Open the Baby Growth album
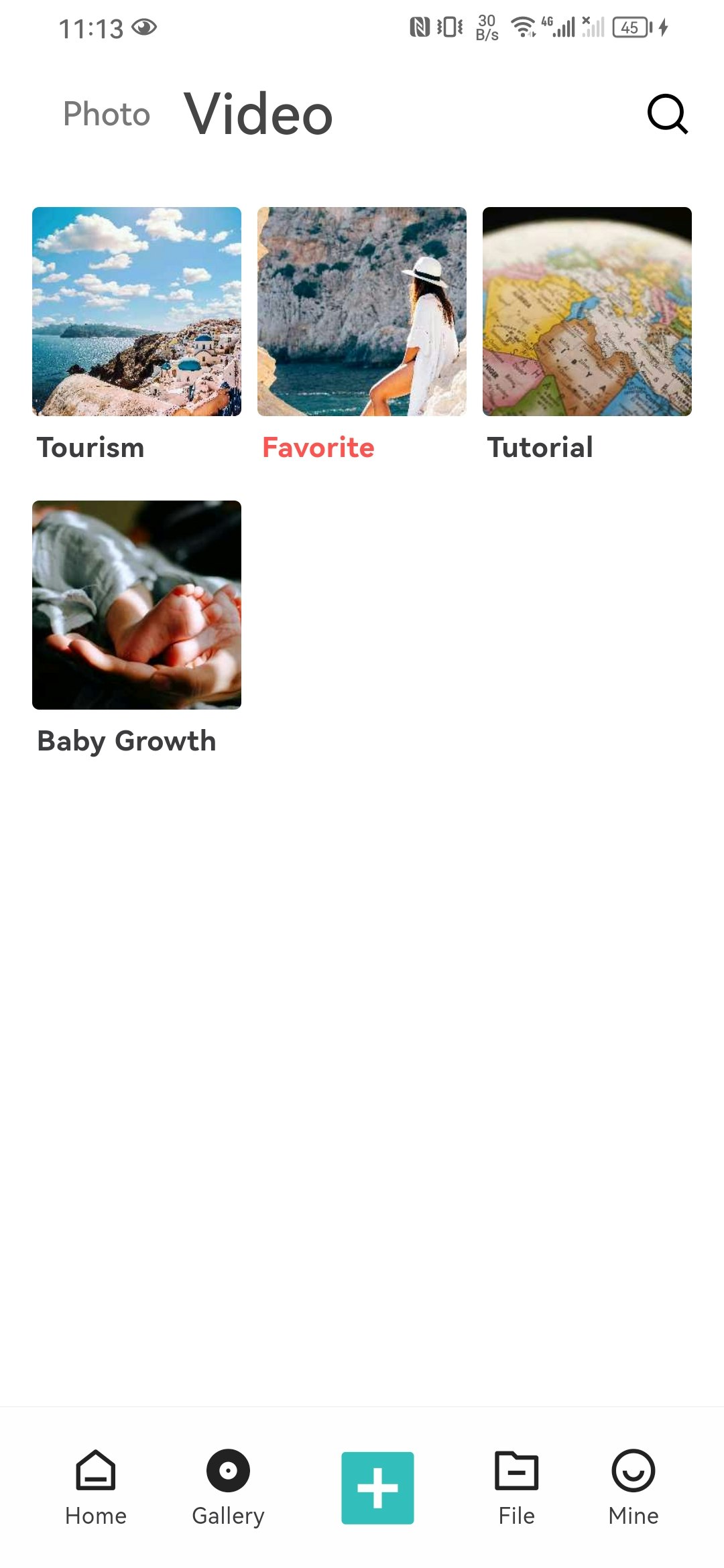The width and height of the screenshot is (724, 1568). coord(137,605)
